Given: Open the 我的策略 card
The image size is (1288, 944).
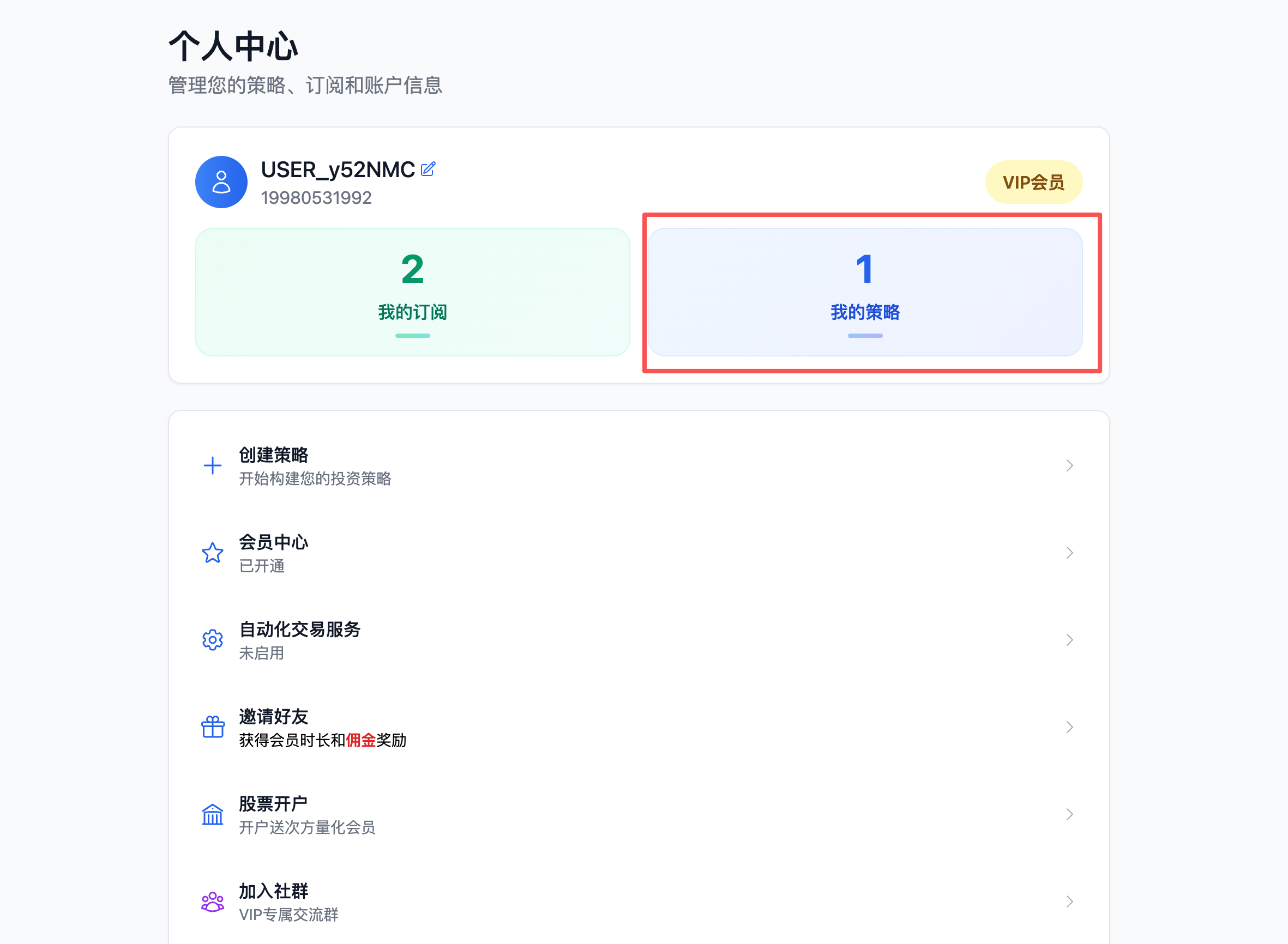Looking at the screenshot, I should [864, 292].
